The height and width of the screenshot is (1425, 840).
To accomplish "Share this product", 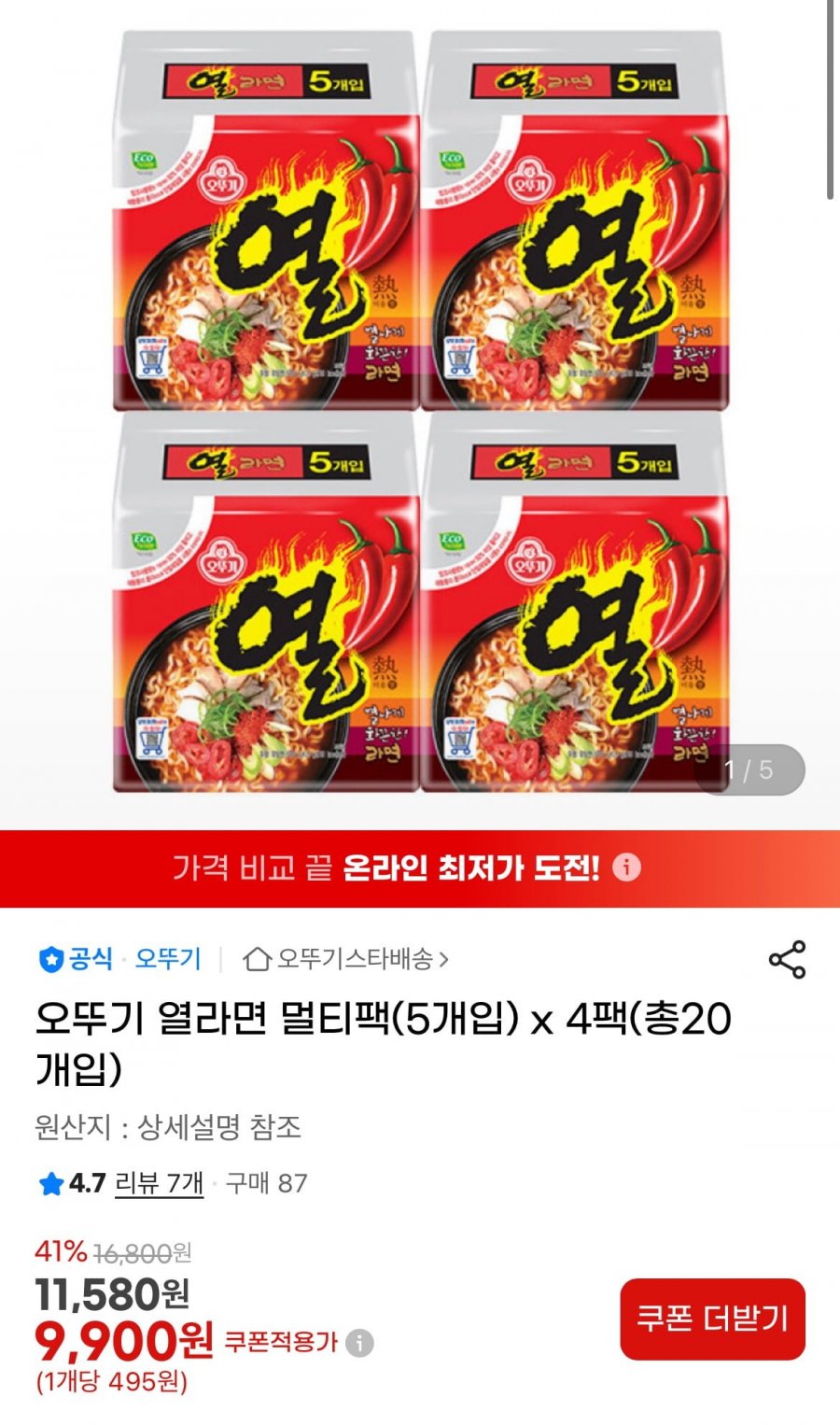I will click(787, 959).
